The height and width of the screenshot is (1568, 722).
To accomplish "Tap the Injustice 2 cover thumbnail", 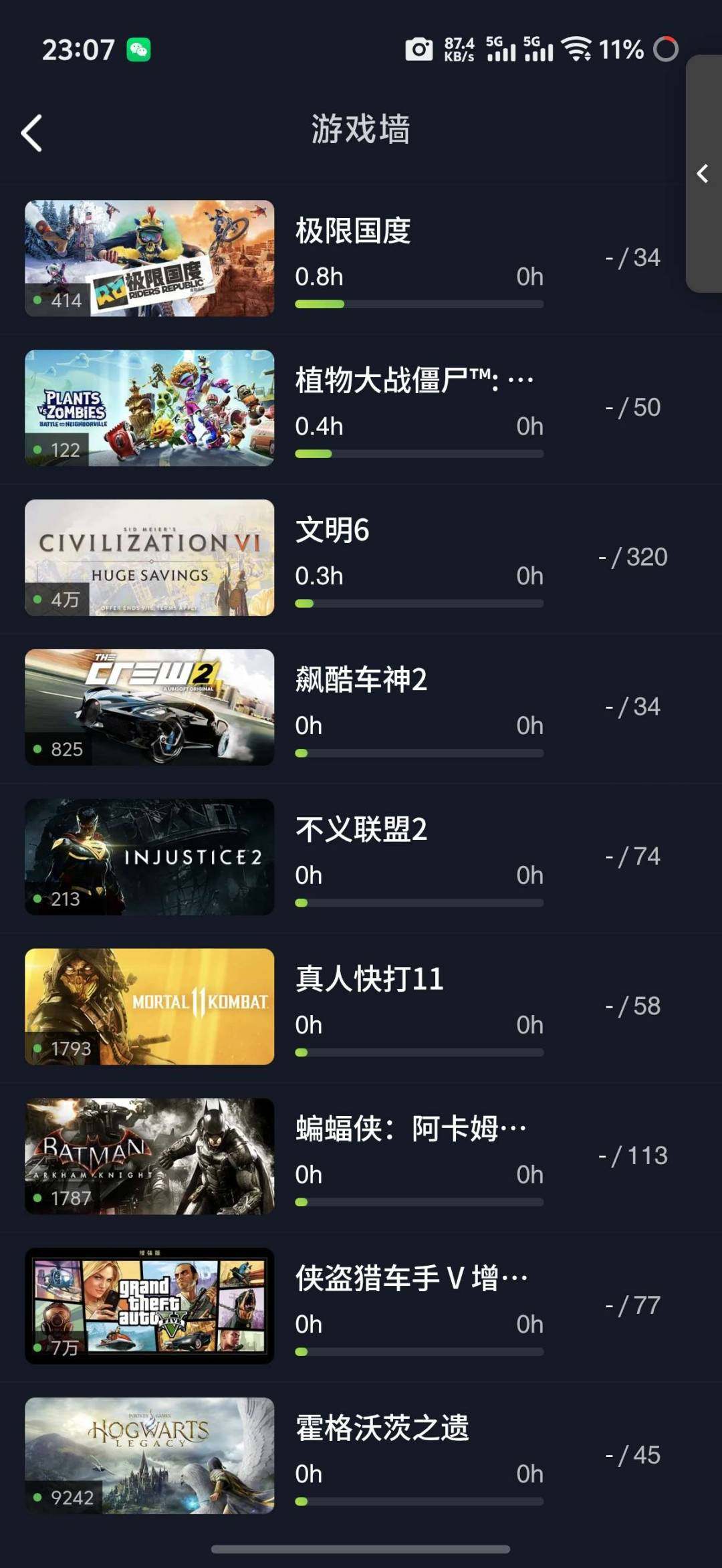I will coord(148,858).
